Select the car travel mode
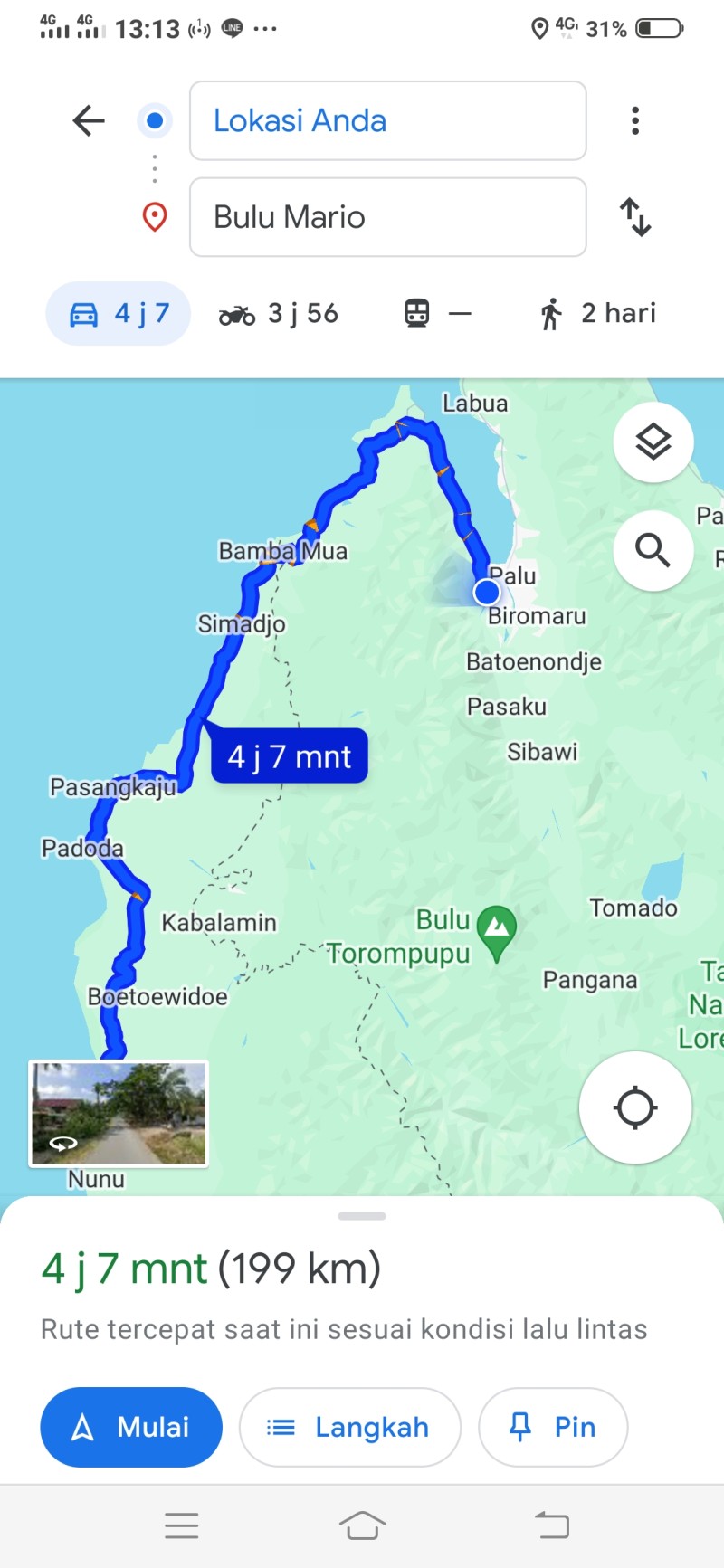 pyautogui.click(x=119, y=313)
